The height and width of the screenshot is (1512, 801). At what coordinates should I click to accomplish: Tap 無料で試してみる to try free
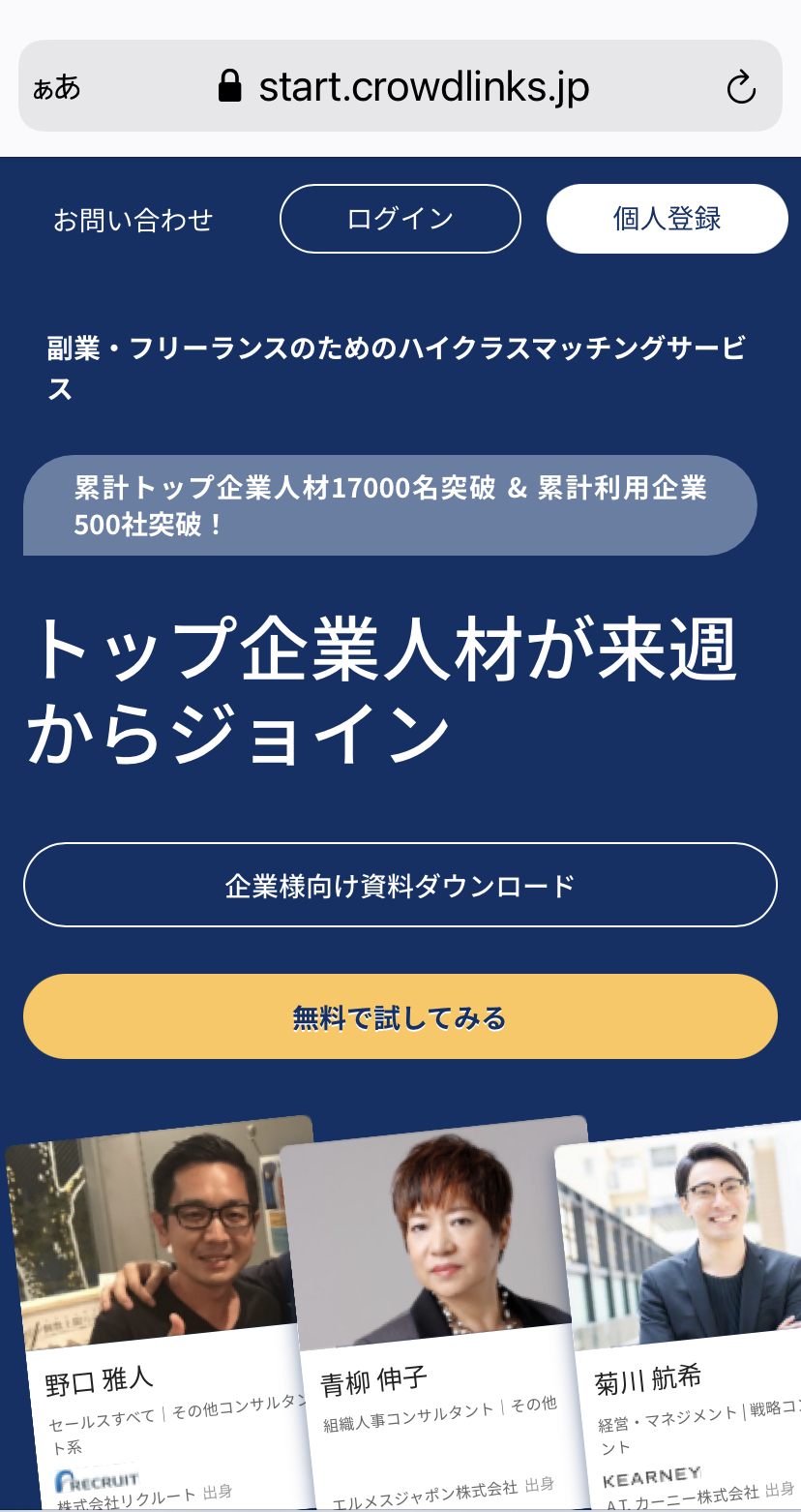pos(400,1017)
